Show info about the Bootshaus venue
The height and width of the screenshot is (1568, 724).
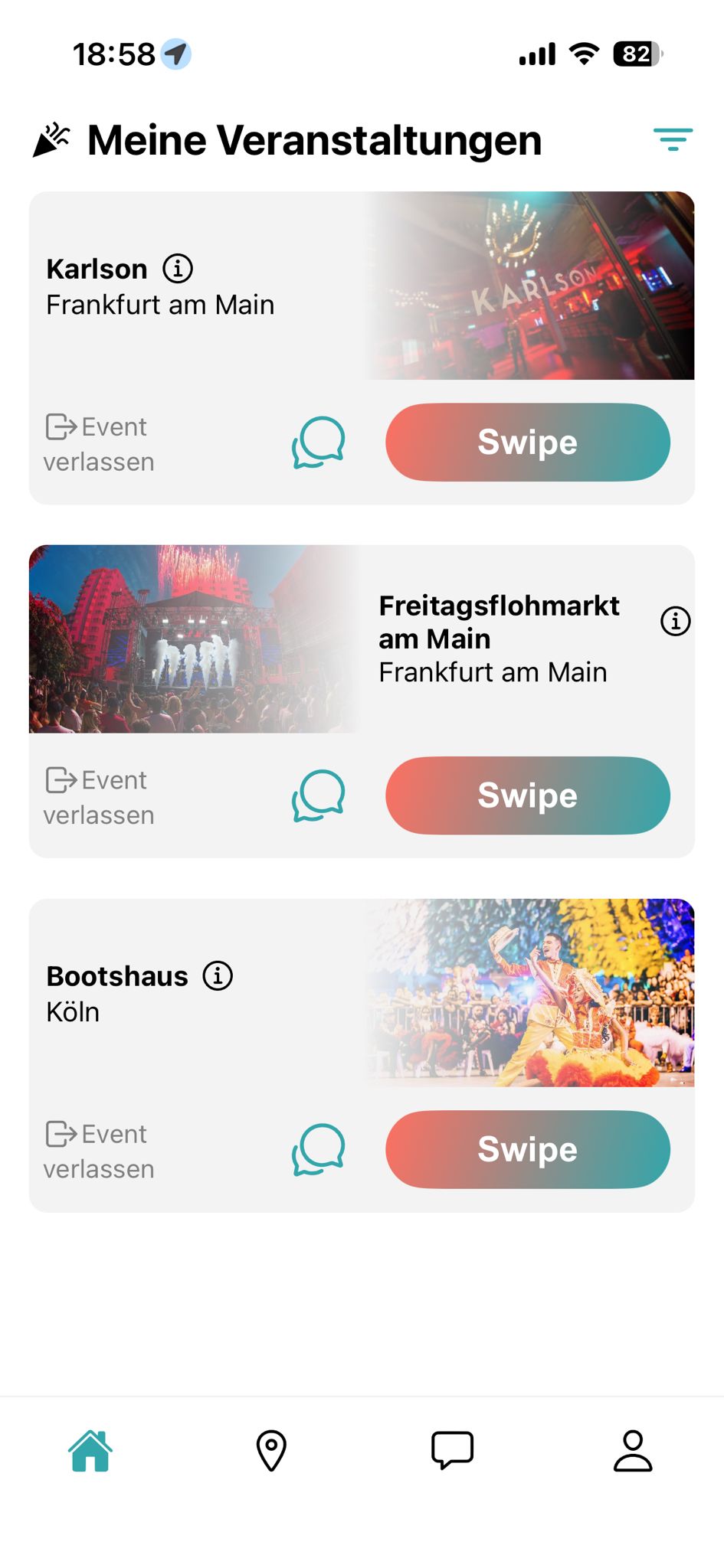218,975
